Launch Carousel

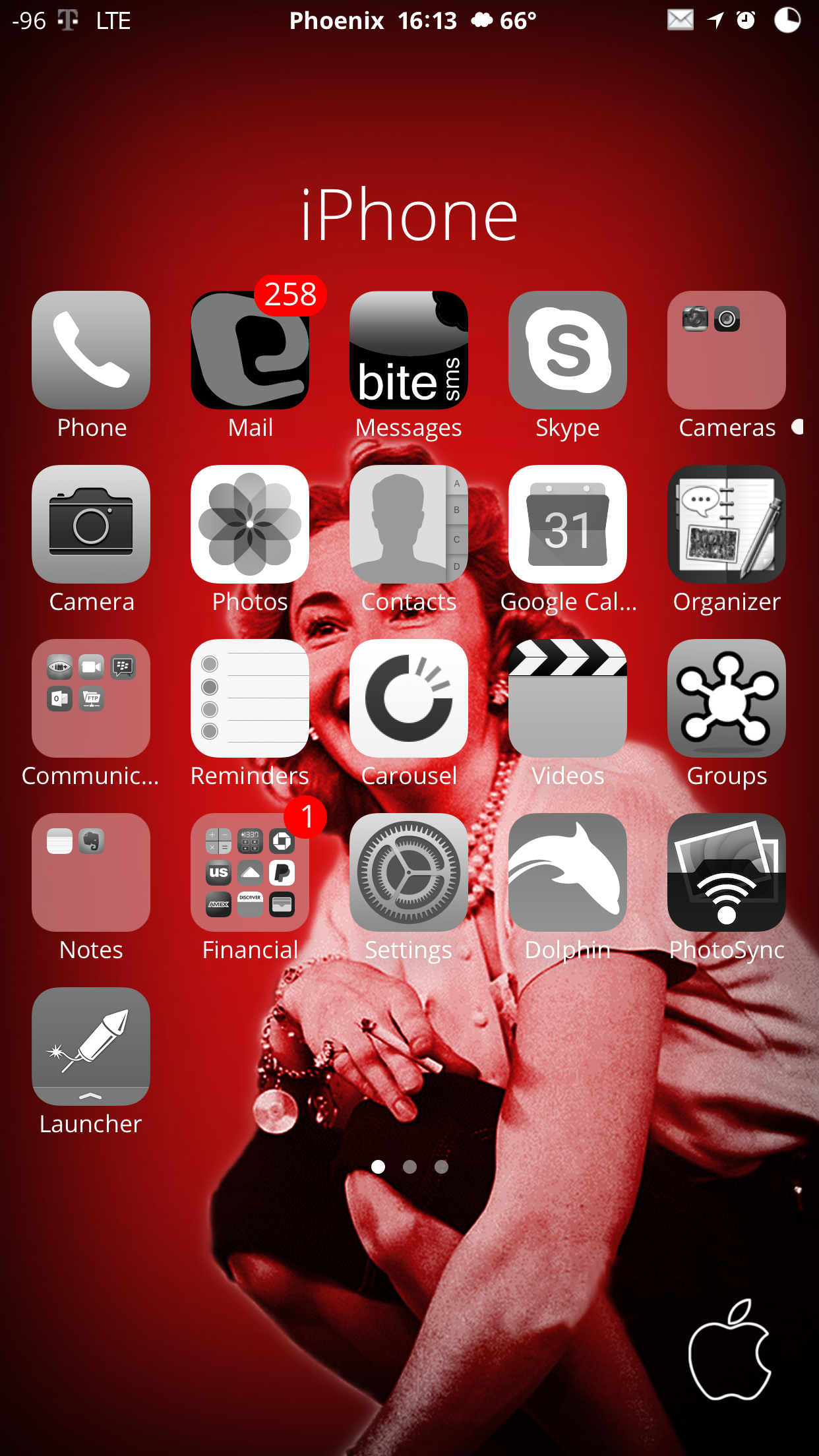pos(409,698)
